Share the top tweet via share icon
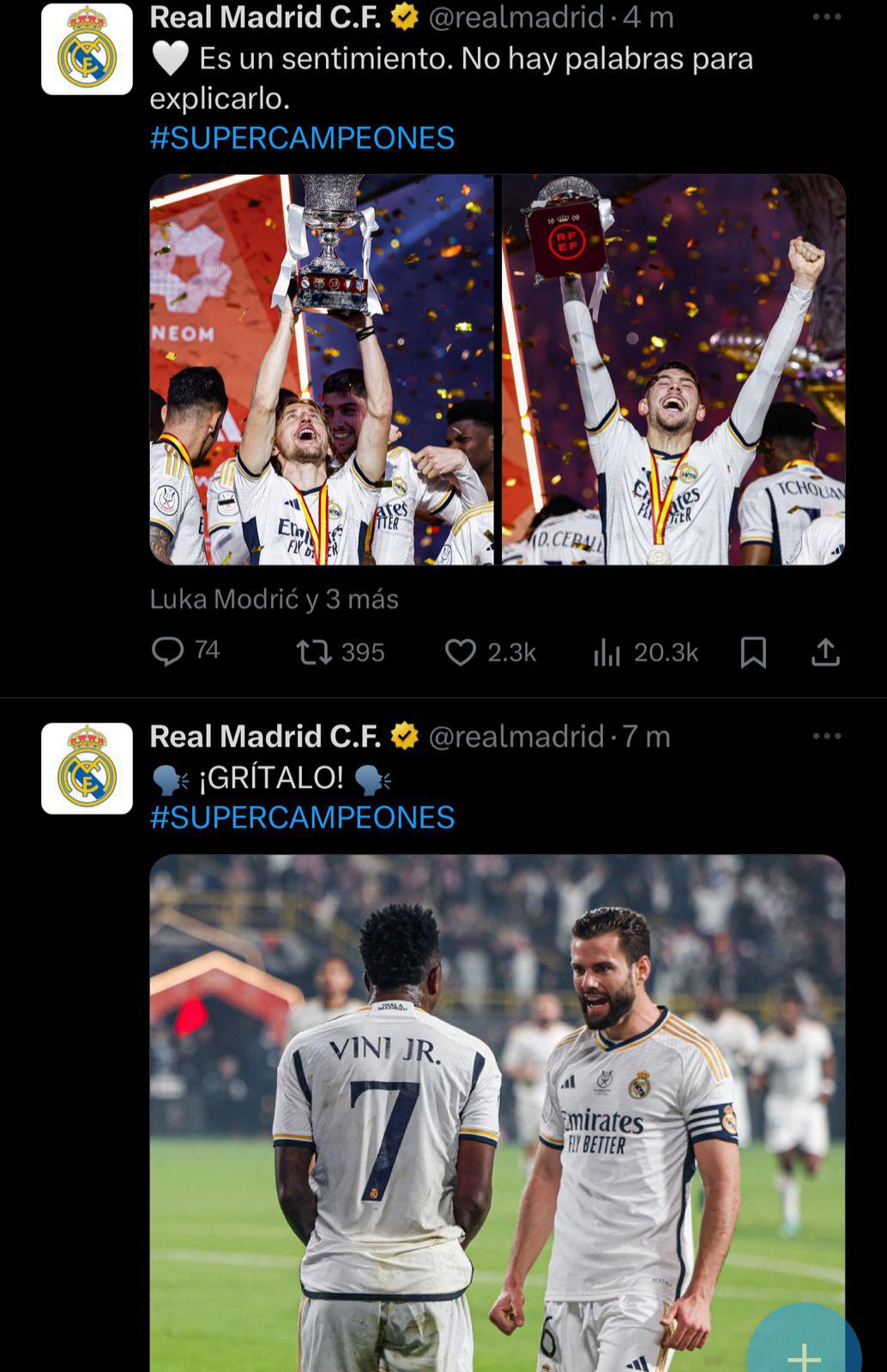 click(827, 653)
